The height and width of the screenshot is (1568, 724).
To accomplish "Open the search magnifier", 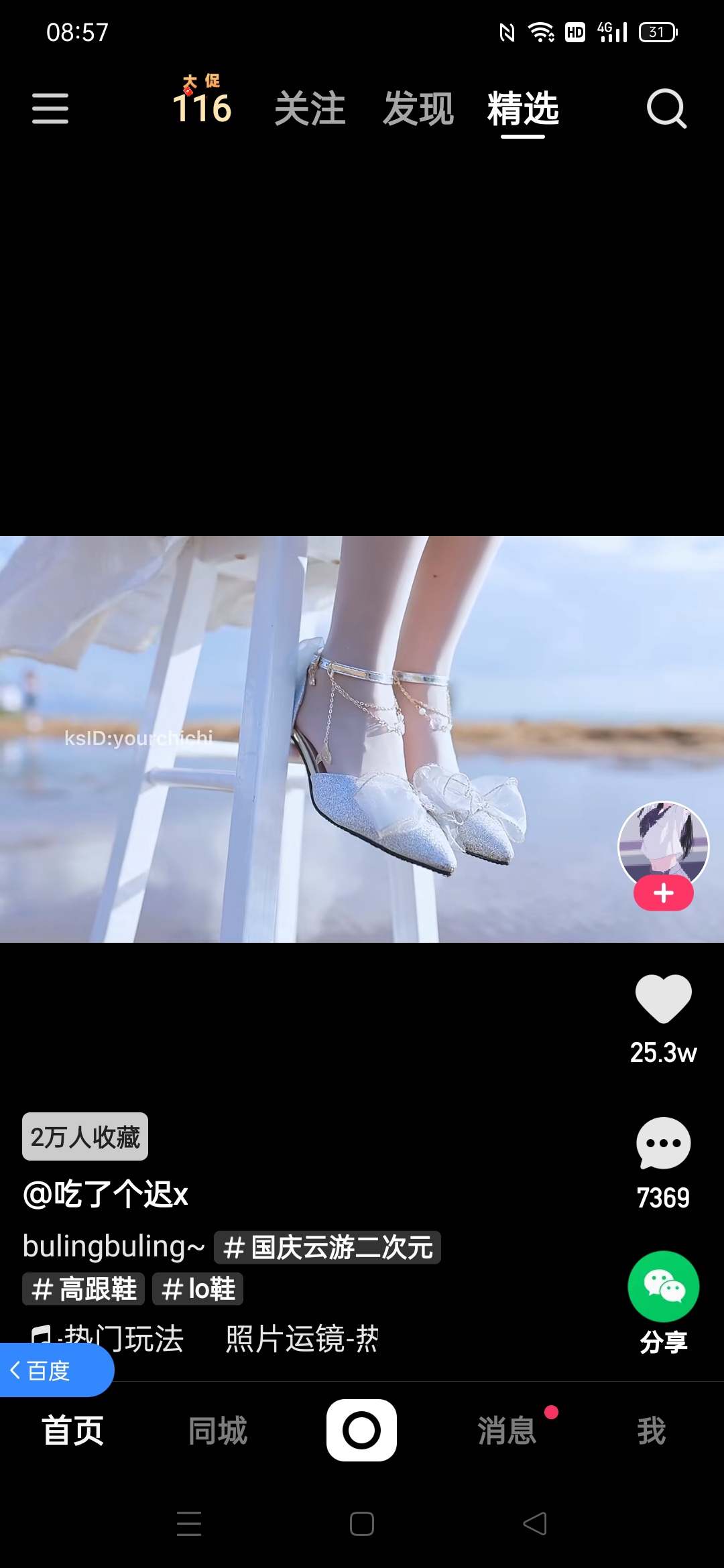I will (666, 108).
